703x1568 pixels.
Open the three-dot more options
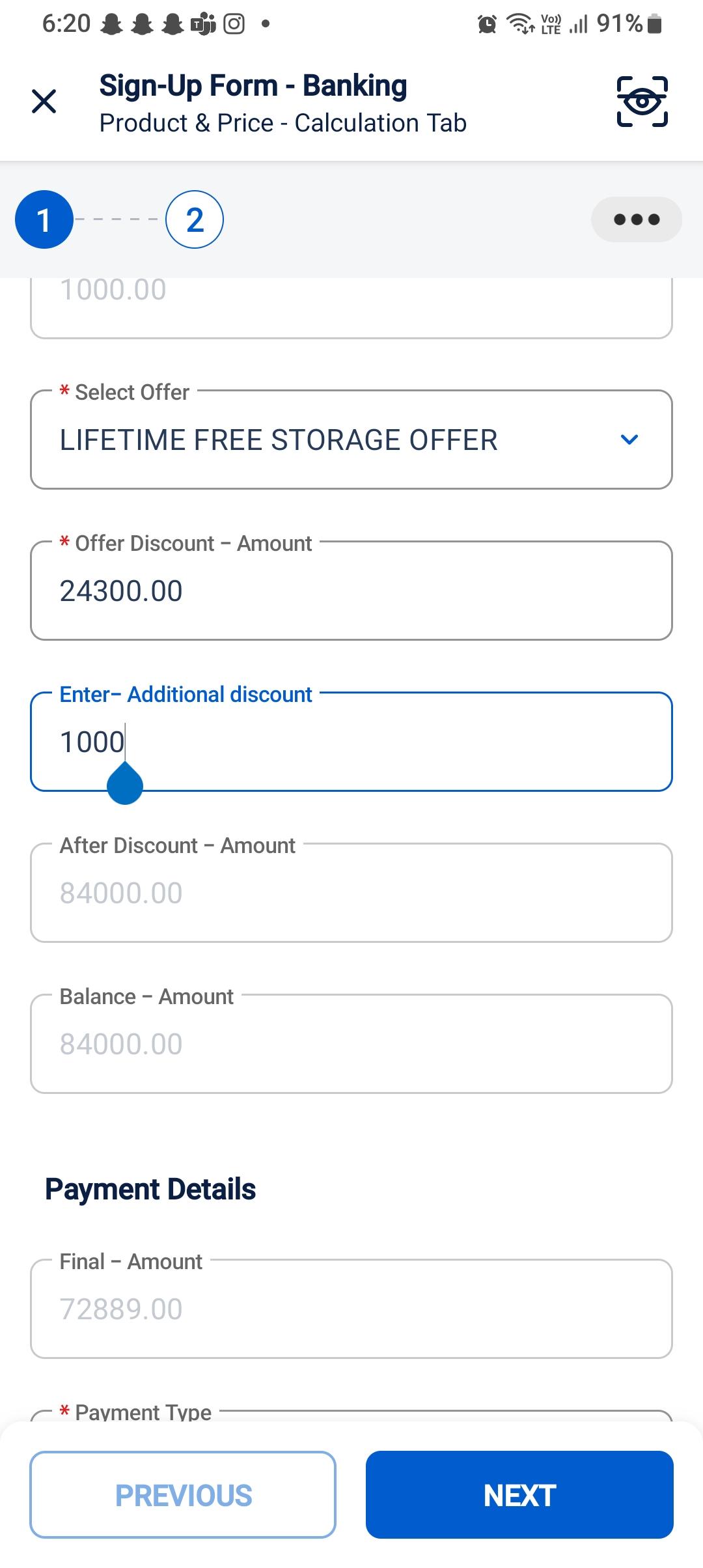coord(636,219)
